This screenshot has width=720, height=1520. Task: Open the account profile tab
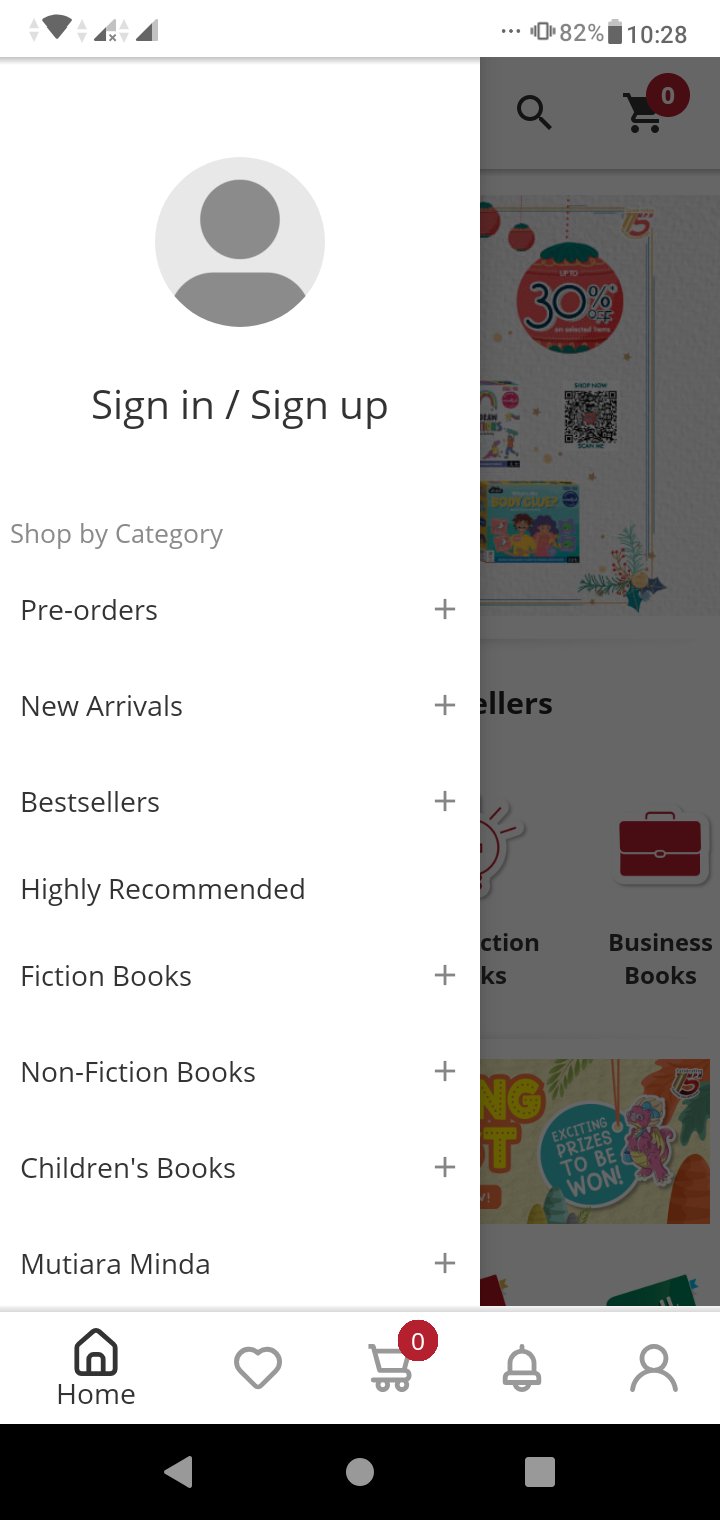tap(653, 1368)
